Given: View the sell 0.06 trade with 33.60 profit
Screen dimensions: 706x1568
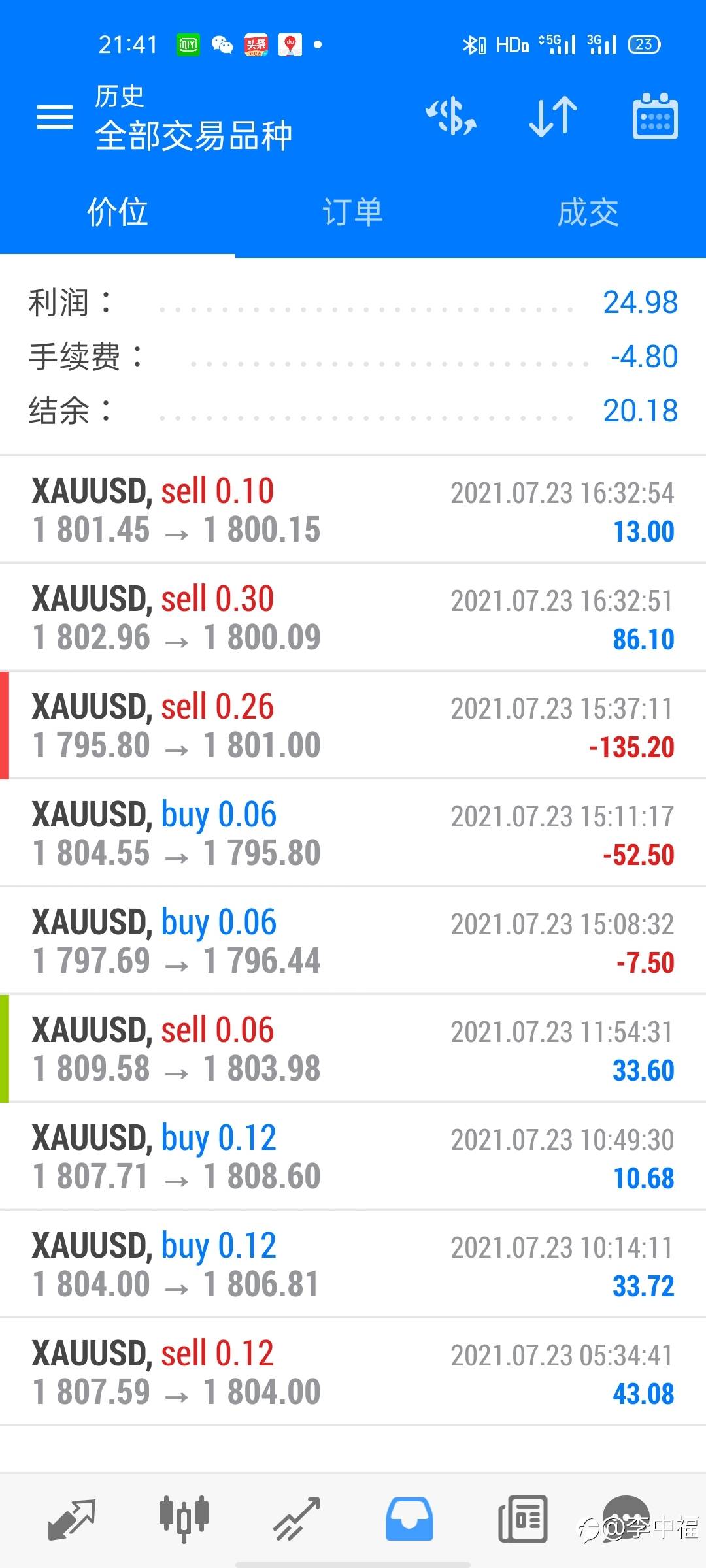Looking at the screenshot, I should (x=353, y=1049).
